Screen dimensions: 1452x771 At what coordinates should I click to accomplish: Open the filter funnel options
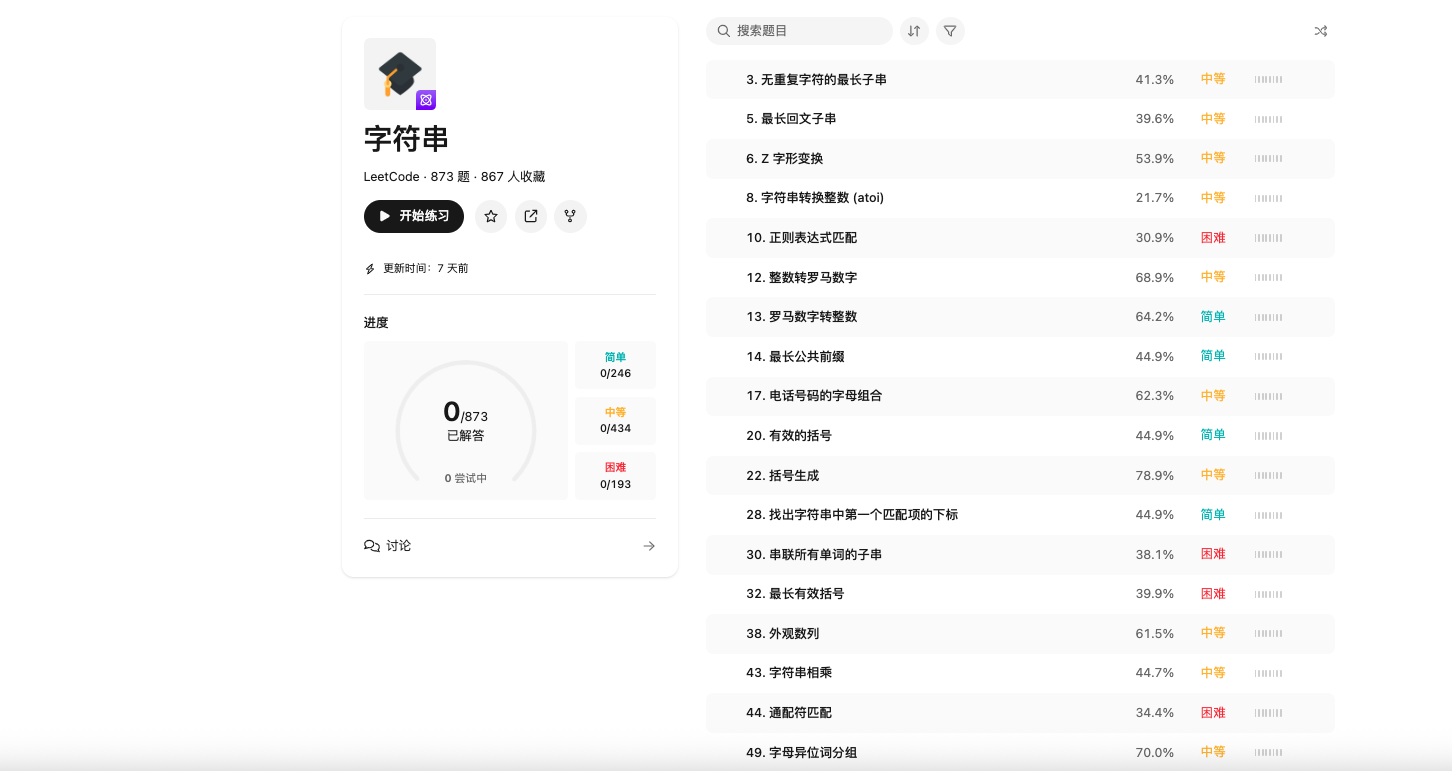pyautogui.click(x=950, y=31)
